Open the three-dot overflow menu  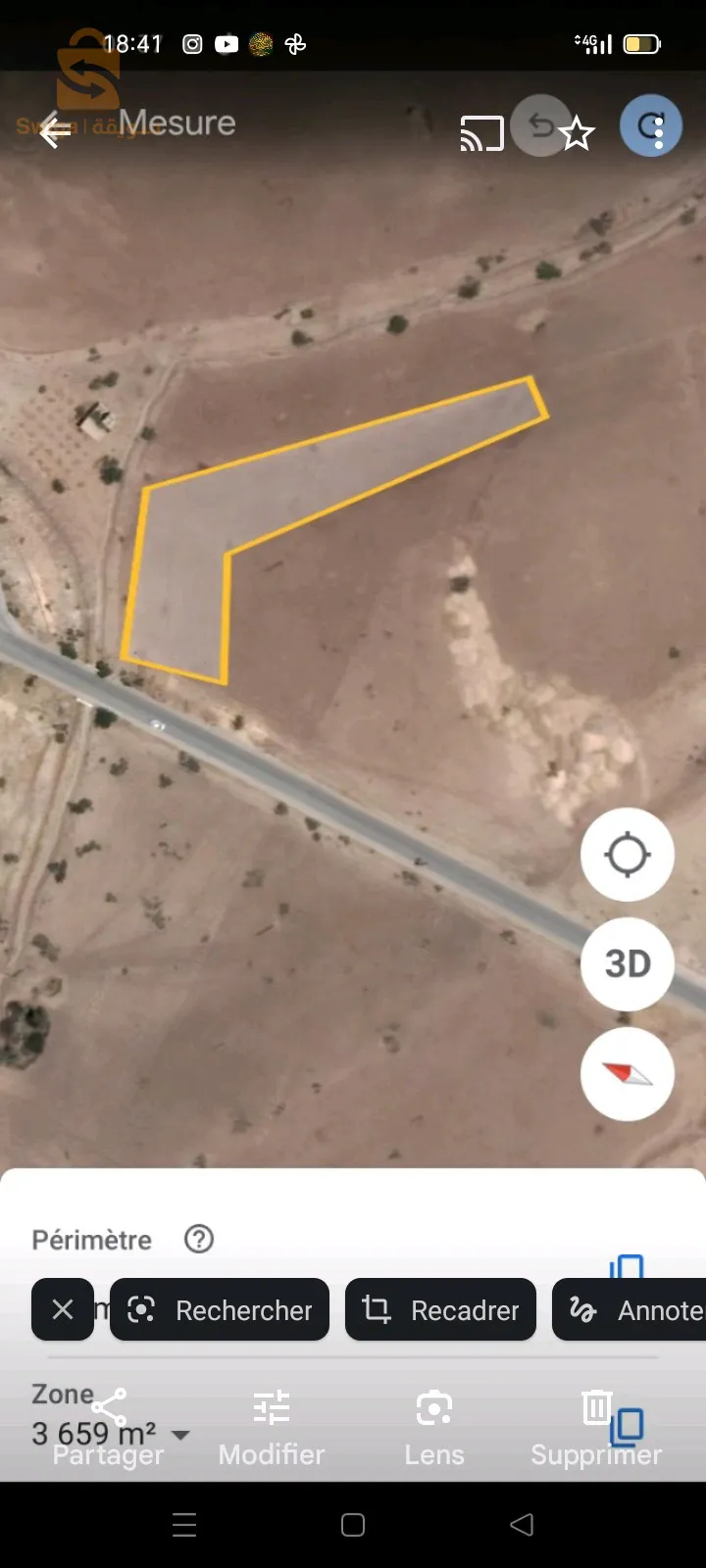(658, 129)
